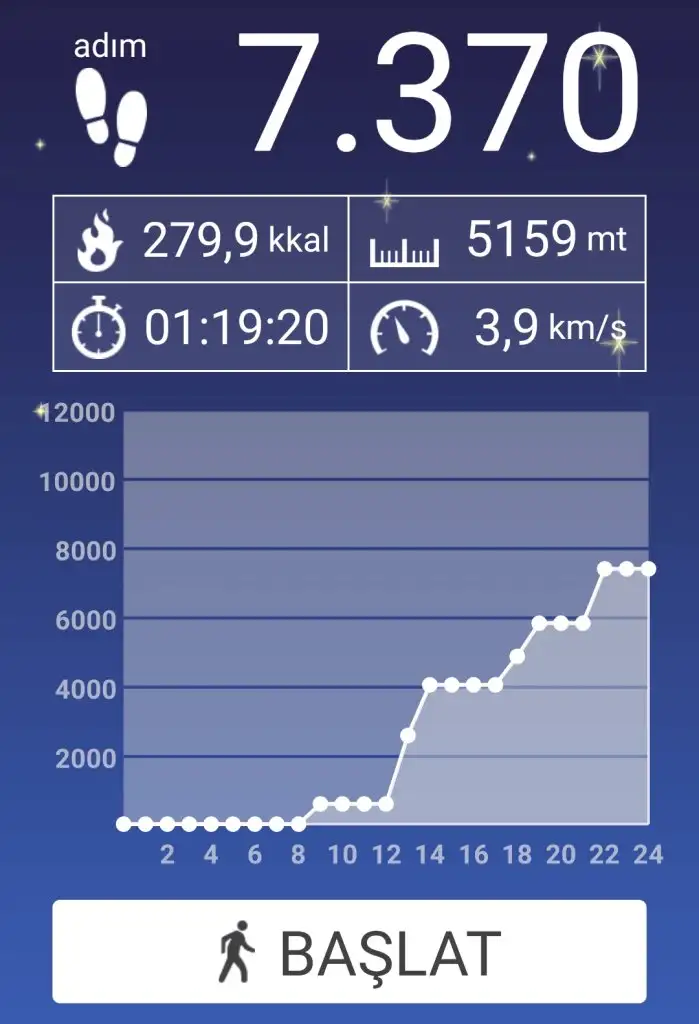Start step tracking with the BAŞLAT button
This screenshot has width=699, height=1024.
349,951
